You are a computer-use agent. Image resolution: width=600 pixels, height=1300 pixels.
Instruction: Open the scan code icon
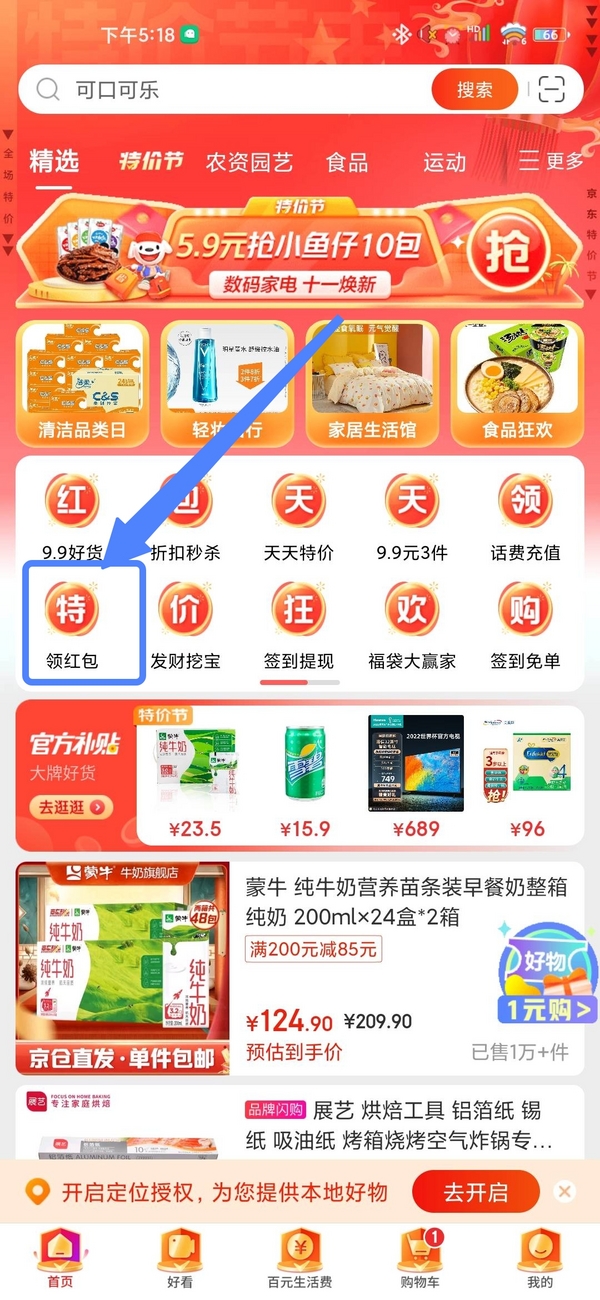point(551,90)
